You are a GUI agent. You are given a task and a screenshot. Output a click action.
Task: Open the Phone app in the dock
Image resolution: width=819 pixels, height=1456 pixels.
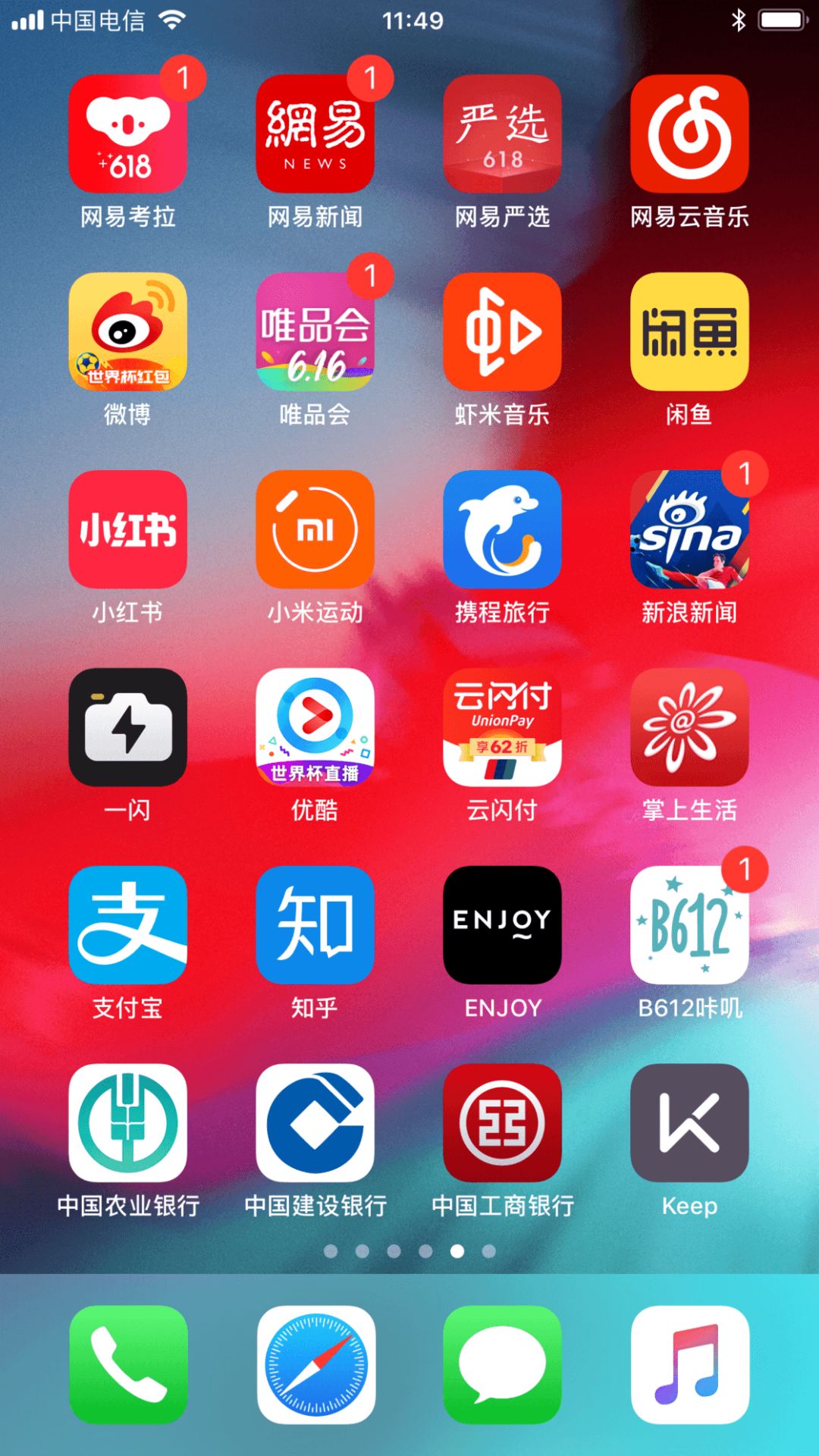[127, 1364]
